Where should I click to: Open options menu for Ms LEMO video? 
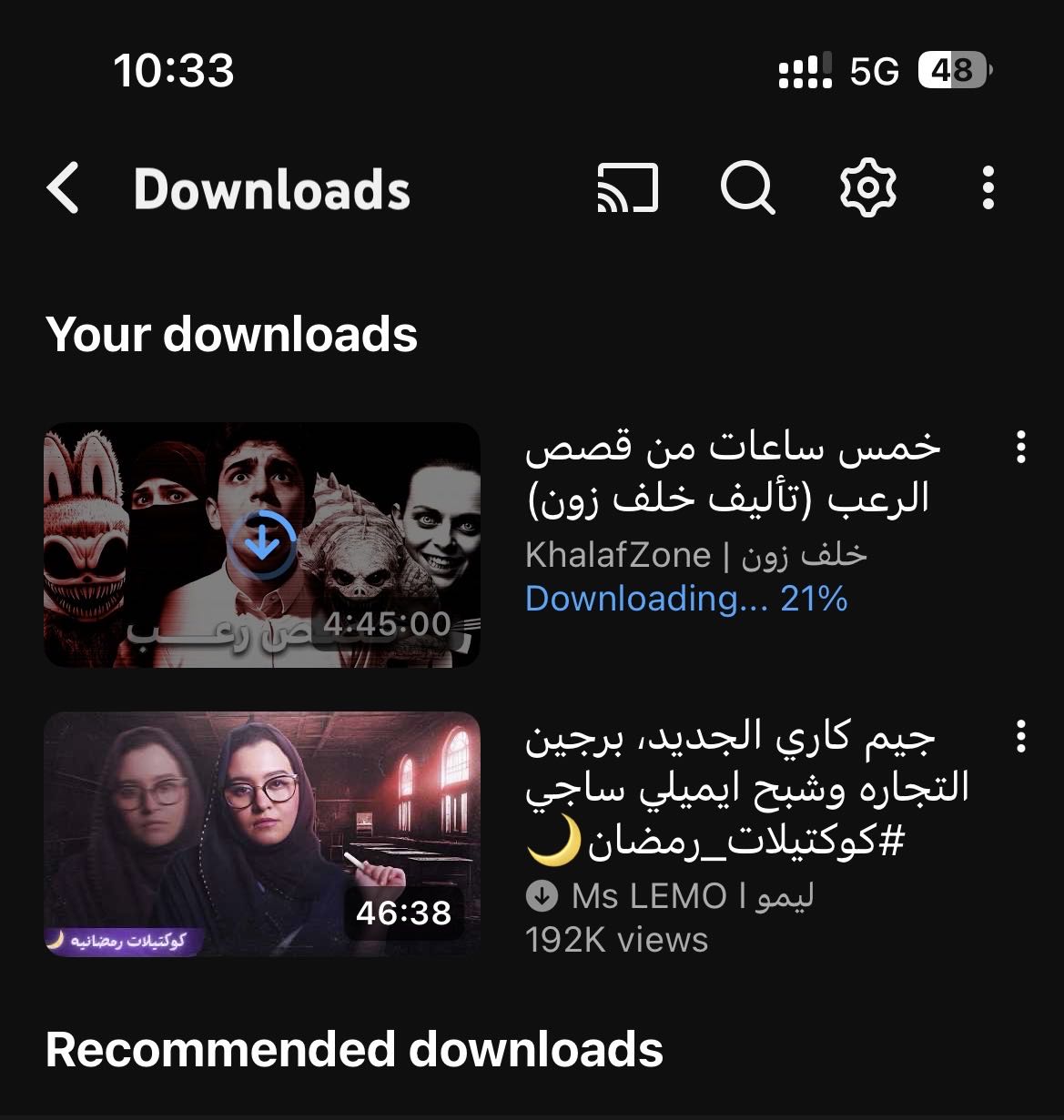[x=1020, y=736]
